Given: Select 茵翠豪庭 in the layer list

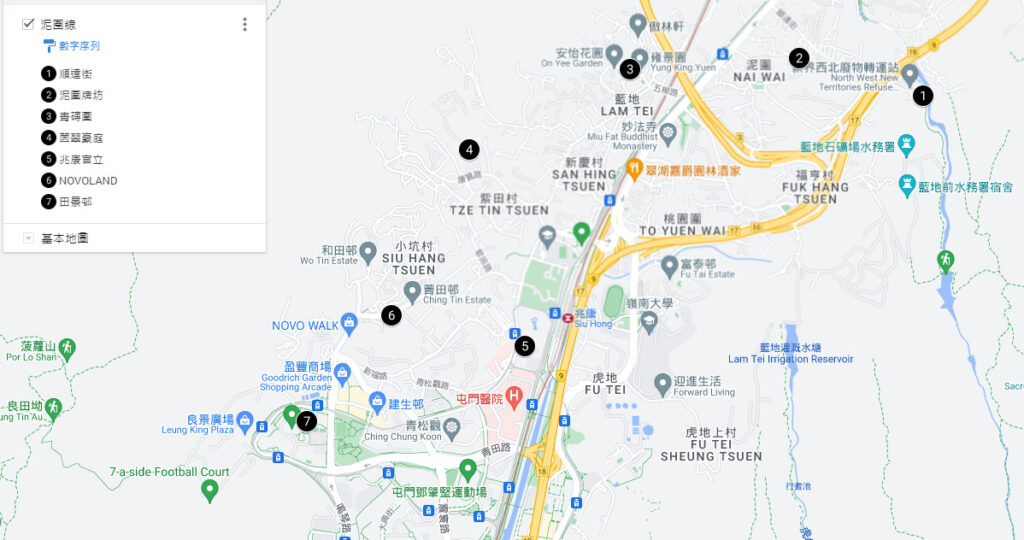Looking at the screenshot, I should (x=80, y=138).
